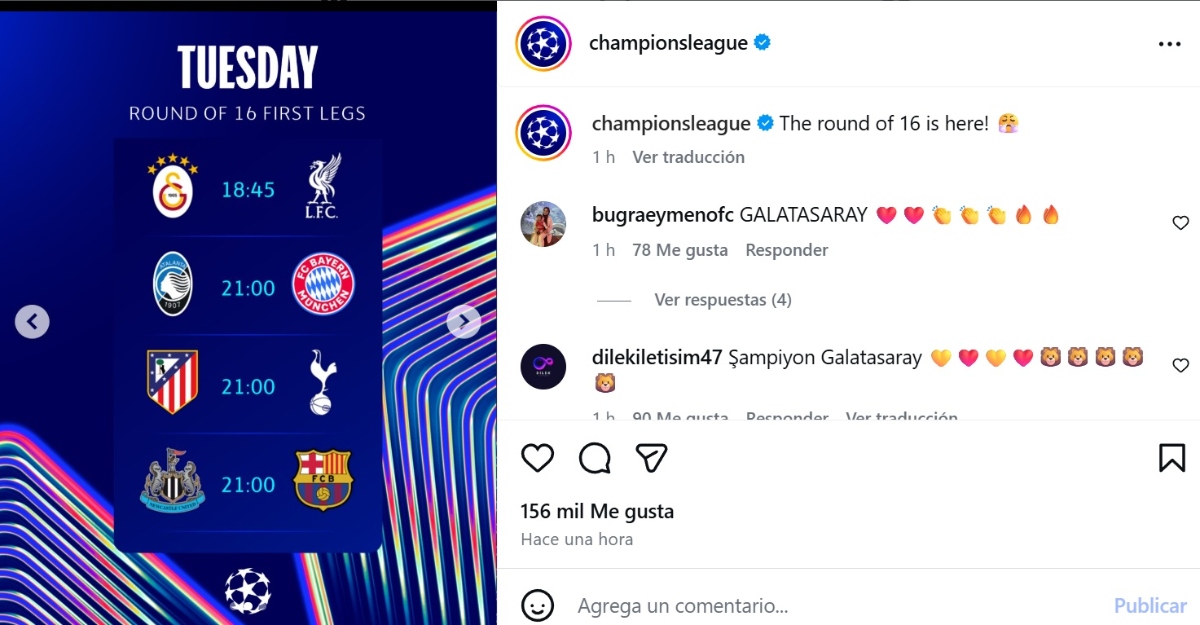Share the post via the paper plane icon
This screenshot has width=1200, height=625.
651,458
